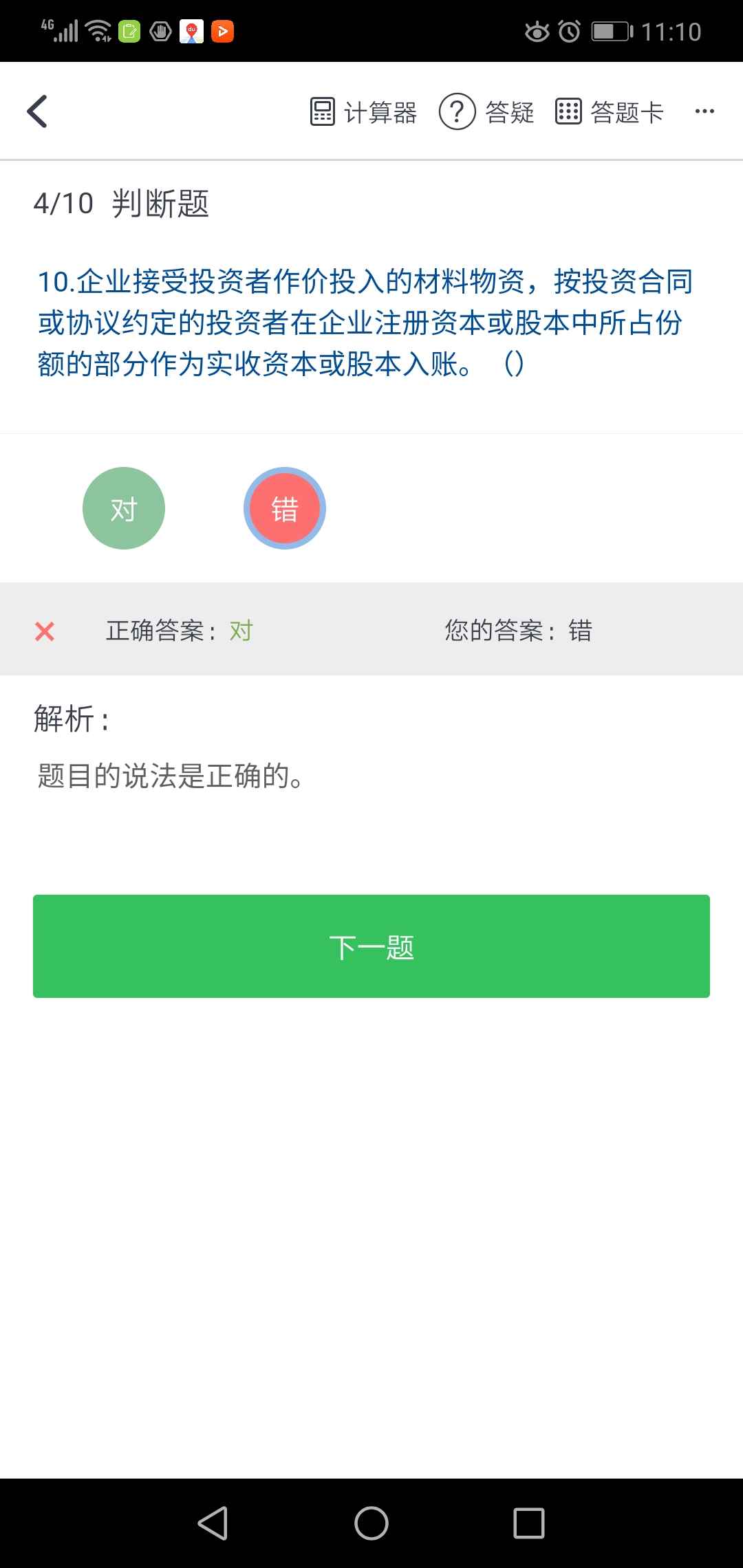This screenshot has width=743, height=1568.
Task: Open the 计算器 calculator tool
Action: pyautogui.click(x=363, y=111)
